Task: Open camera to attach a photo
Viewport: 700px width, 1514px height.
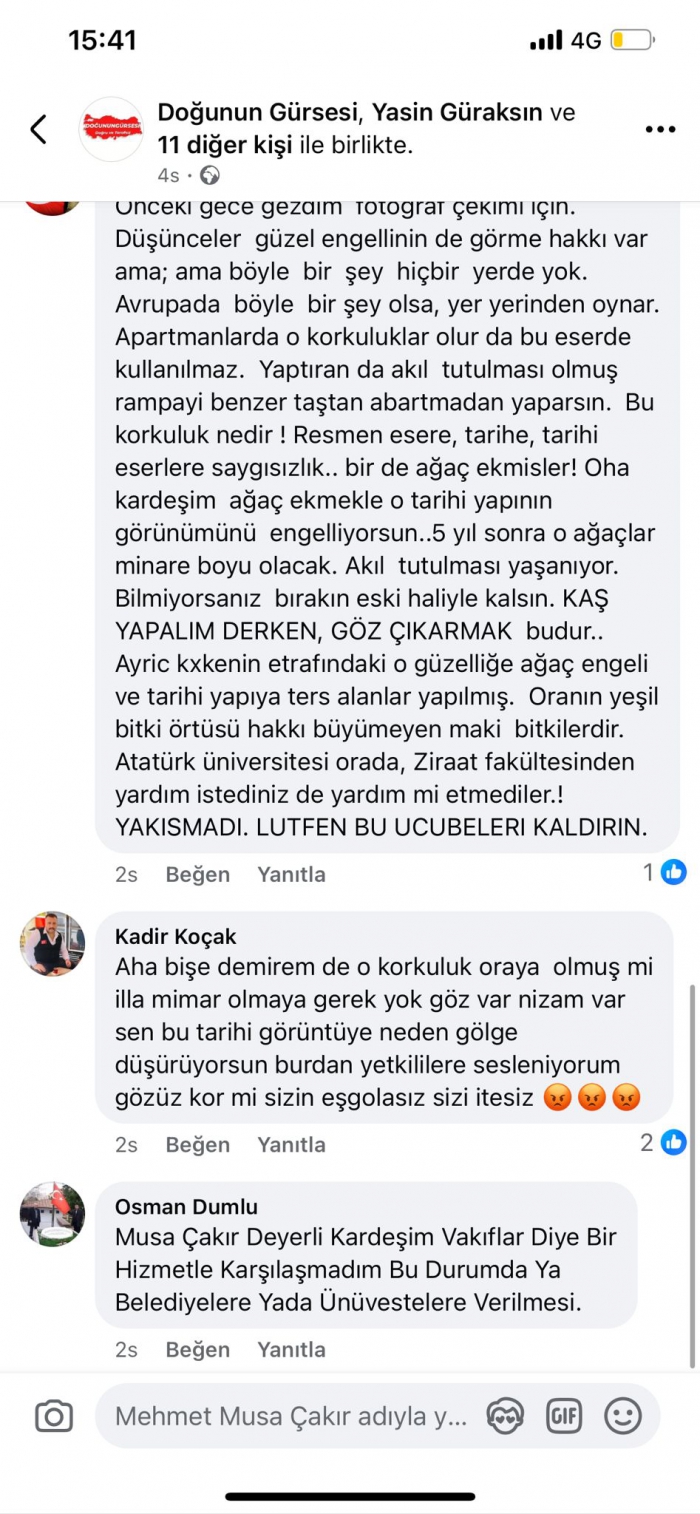Action: pos(54,1416)
